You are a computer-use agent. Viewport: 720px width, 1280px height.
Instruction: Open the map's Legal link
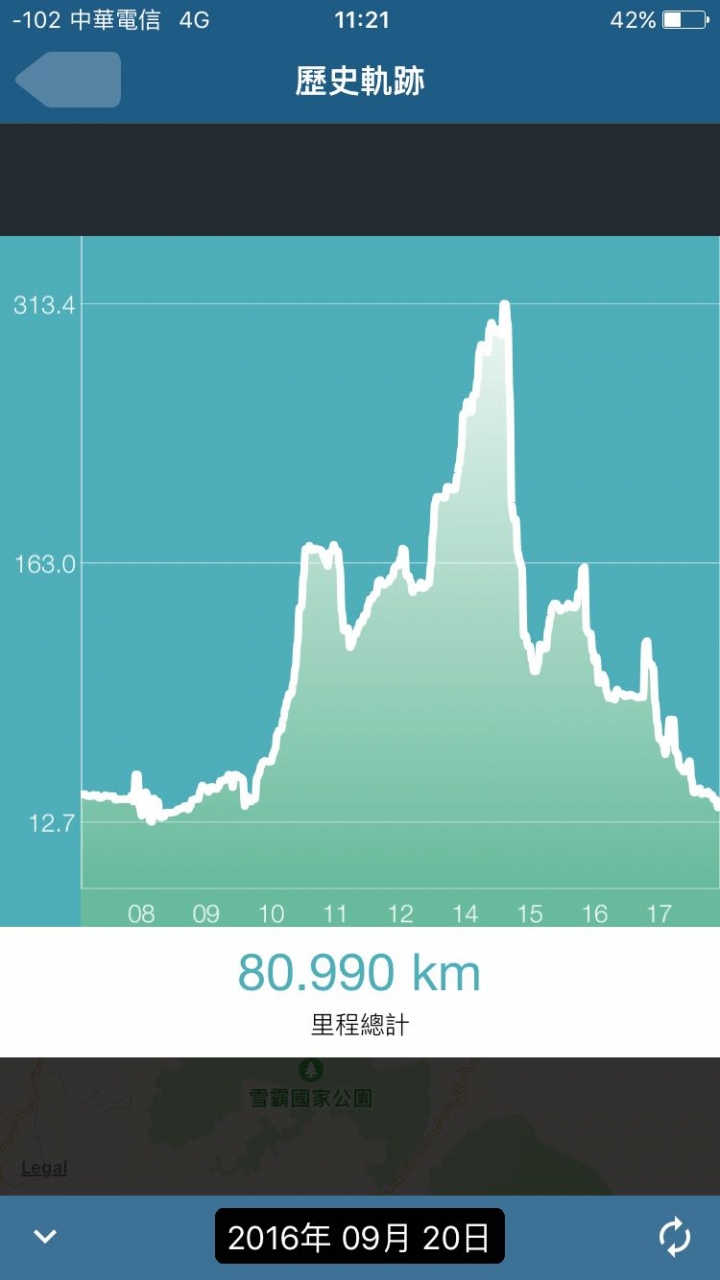click(x=44, y=1168)
